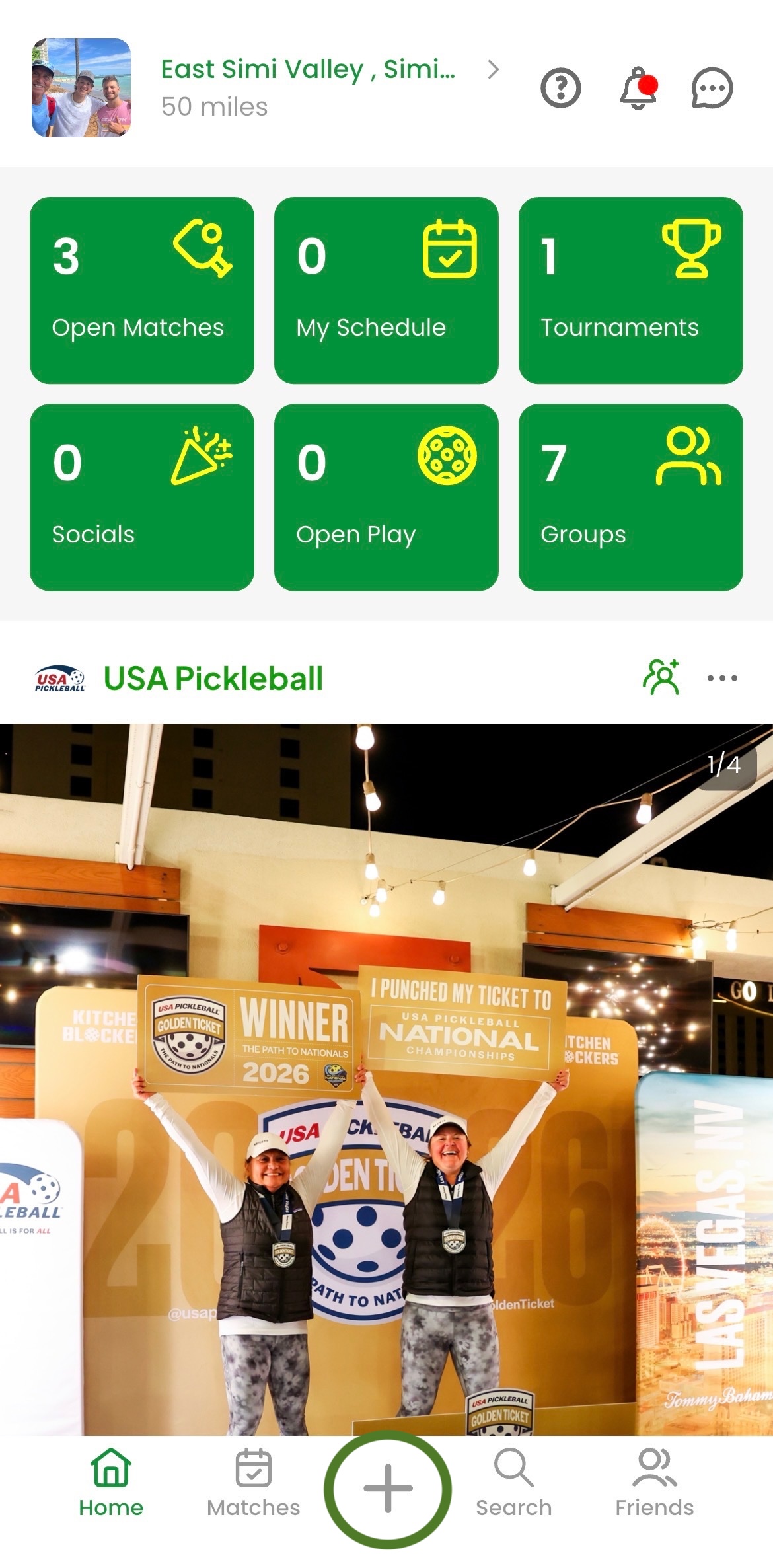773x1568 pixels.
Task: Open the USA Pickleball post overflow menu
Action: (x=721, y=678)
